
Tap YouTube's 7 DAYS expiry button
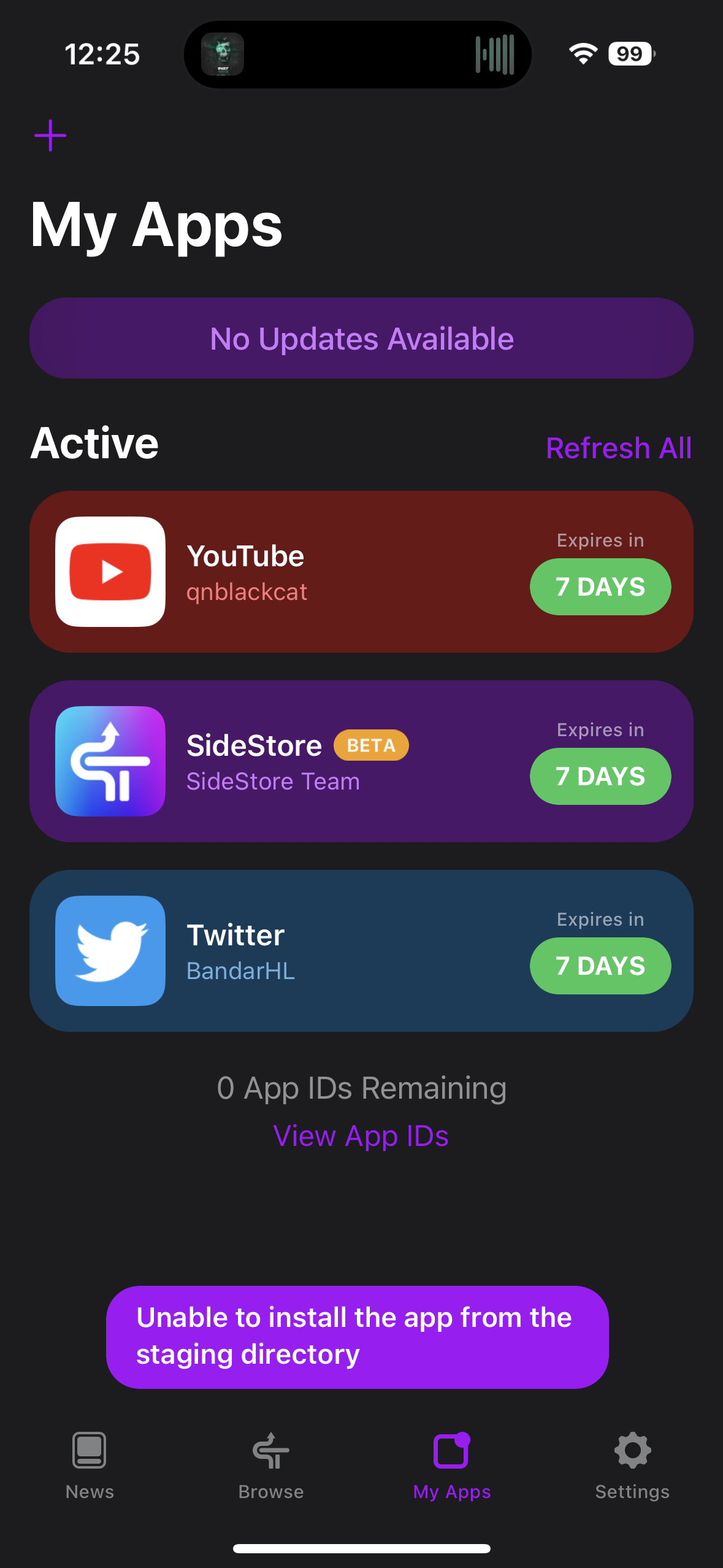(x=600, y=587)
